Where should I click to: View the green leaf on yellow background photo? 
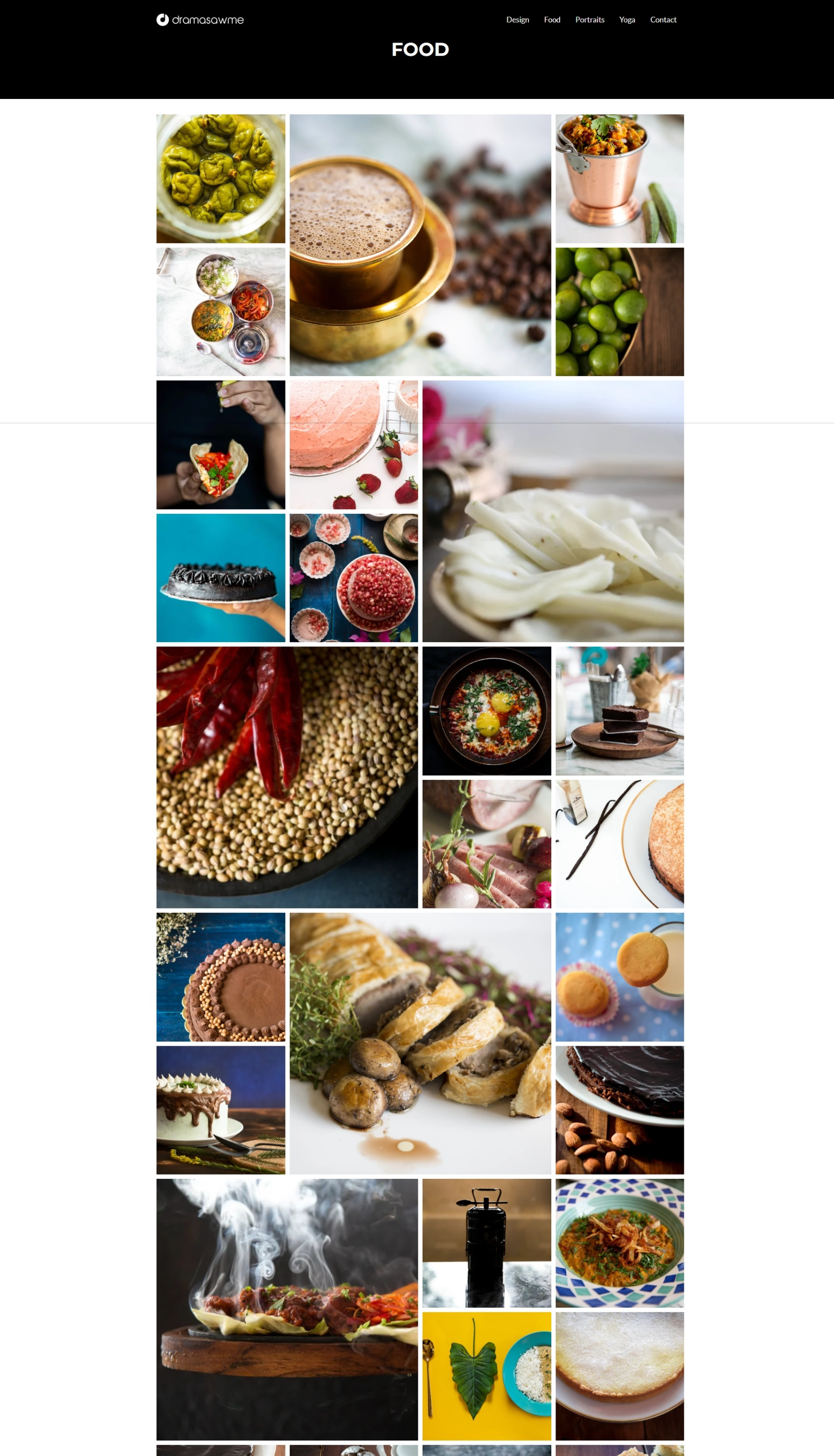(x=486, y=1375)
